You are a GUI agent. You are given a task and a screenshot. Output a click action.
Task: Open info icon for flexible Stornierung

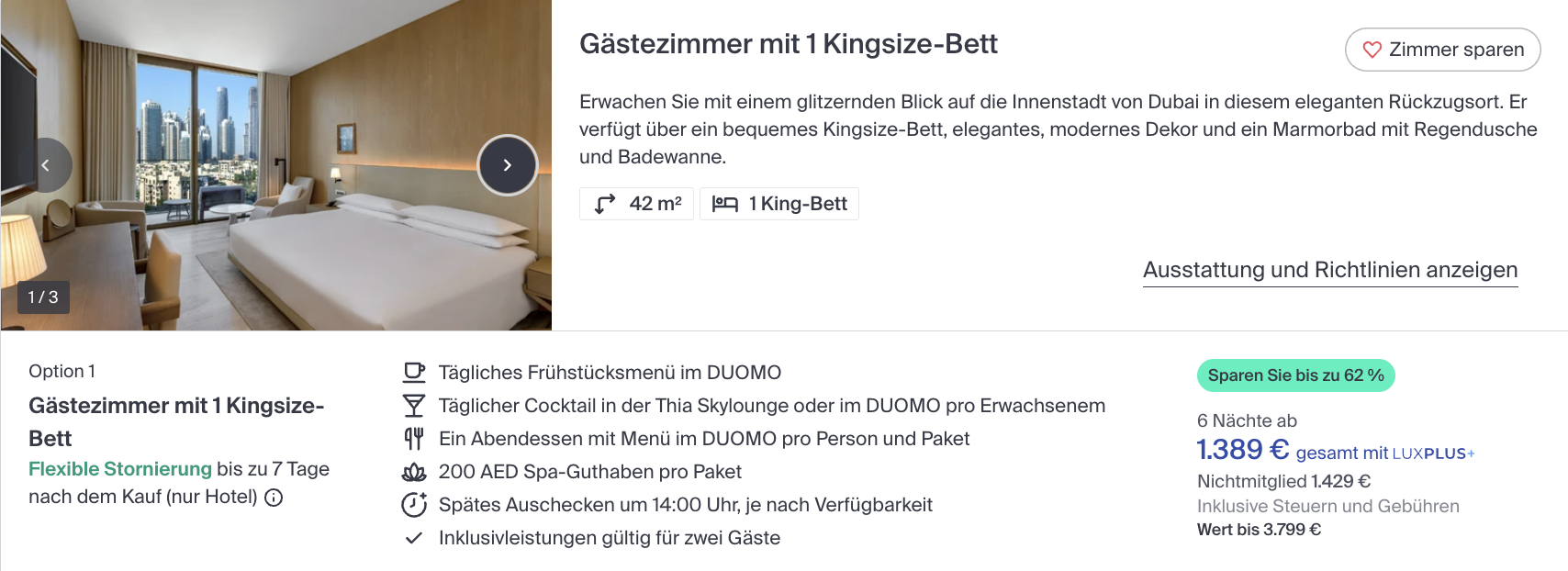click(x=274, y=498)
